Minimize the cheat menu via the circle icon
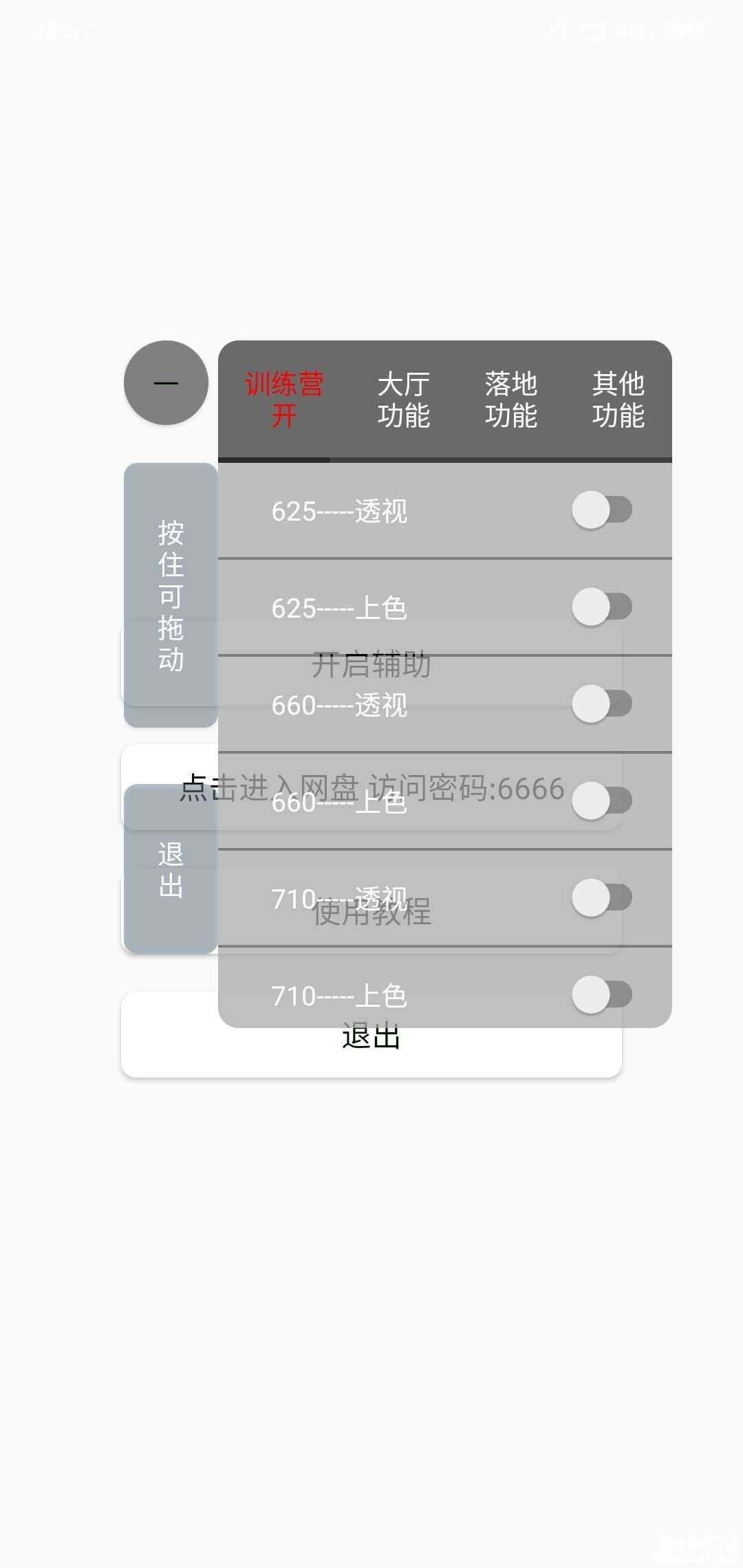This screenshot has height=1568, width=743. coord(165,384)
